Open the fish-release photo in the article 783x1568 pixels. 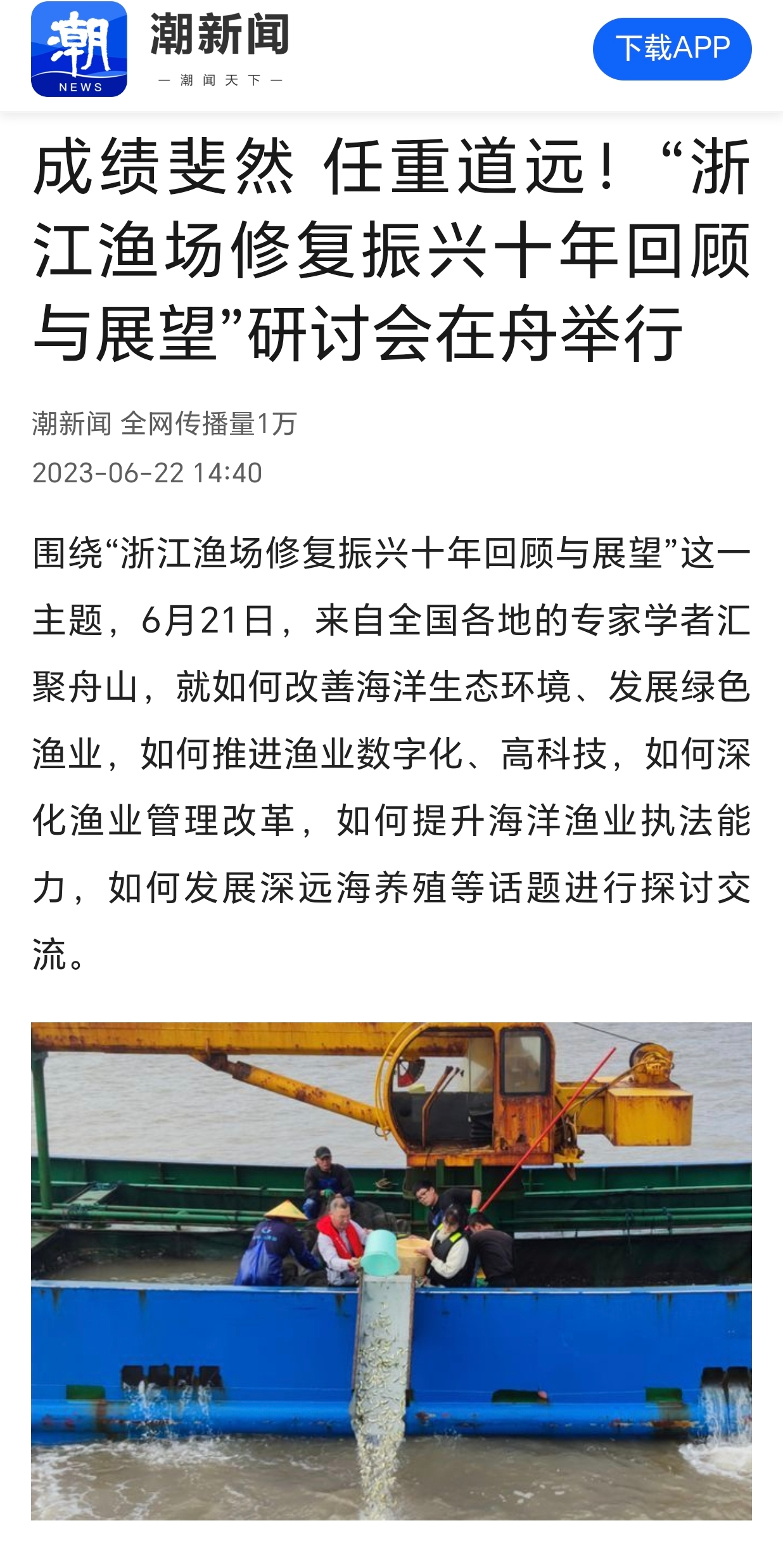[x=391, y=1270]
